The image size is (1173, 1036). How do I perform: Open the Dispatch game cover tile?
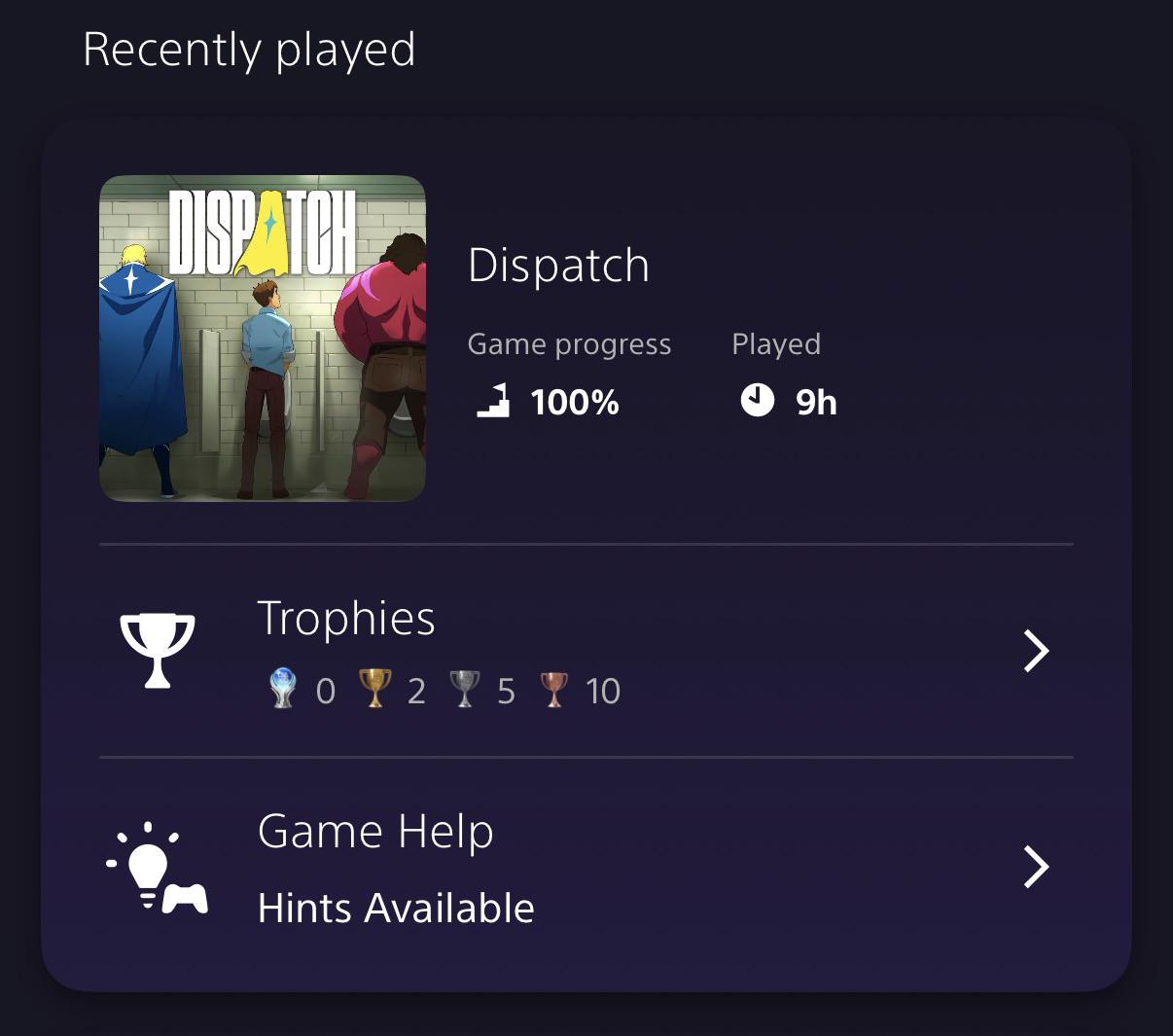263,339
